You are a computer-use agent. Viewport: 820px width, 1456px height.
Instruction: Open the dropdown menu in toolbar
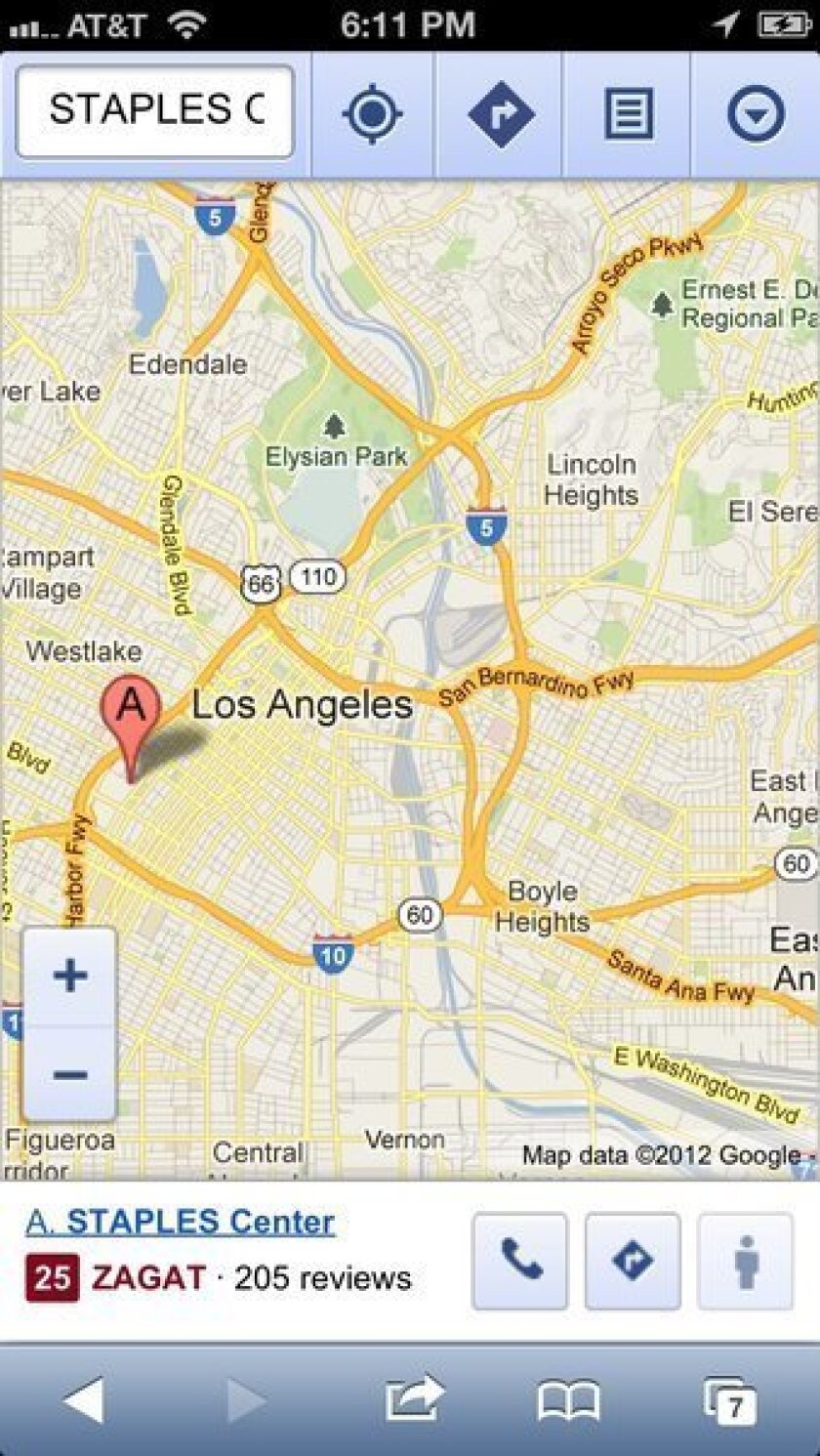(x=756, y=115)
